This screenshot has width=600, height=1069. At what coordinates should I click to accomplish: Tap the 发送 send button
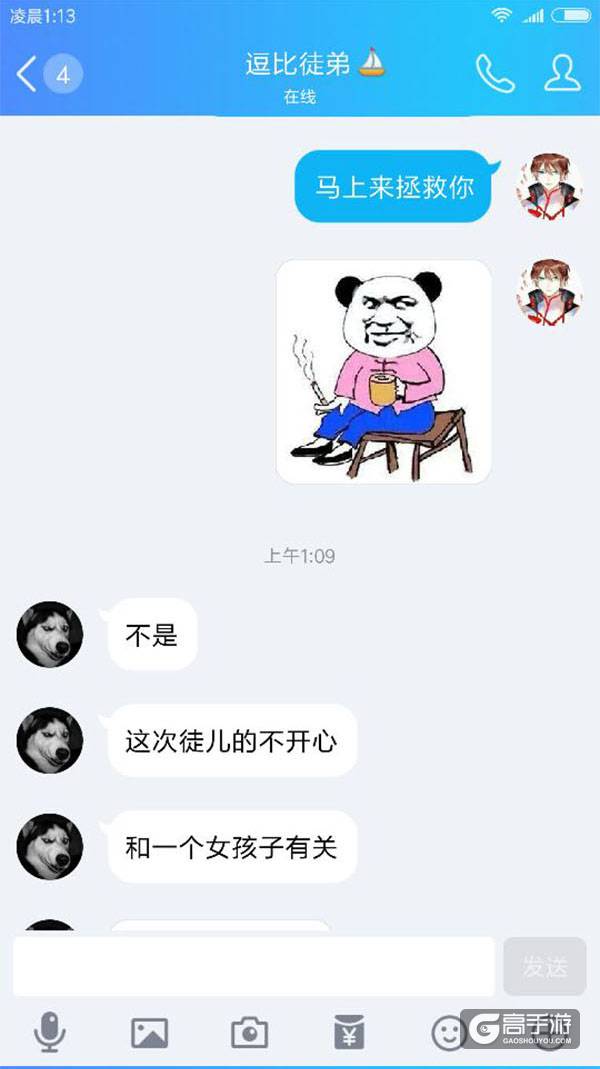(x=544, y=966)
